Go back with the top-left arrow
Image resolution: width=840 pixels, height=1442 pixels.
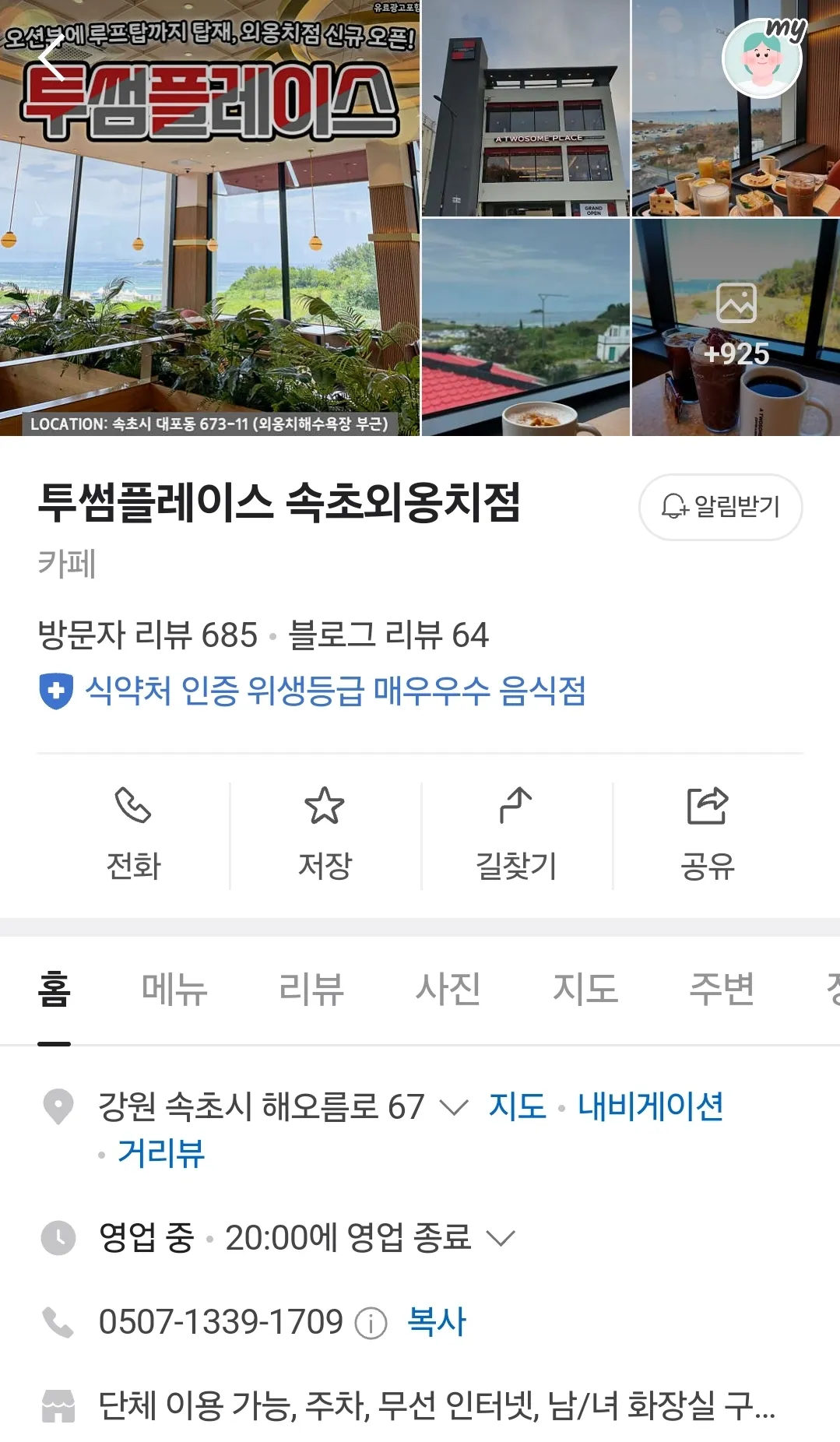51,58
